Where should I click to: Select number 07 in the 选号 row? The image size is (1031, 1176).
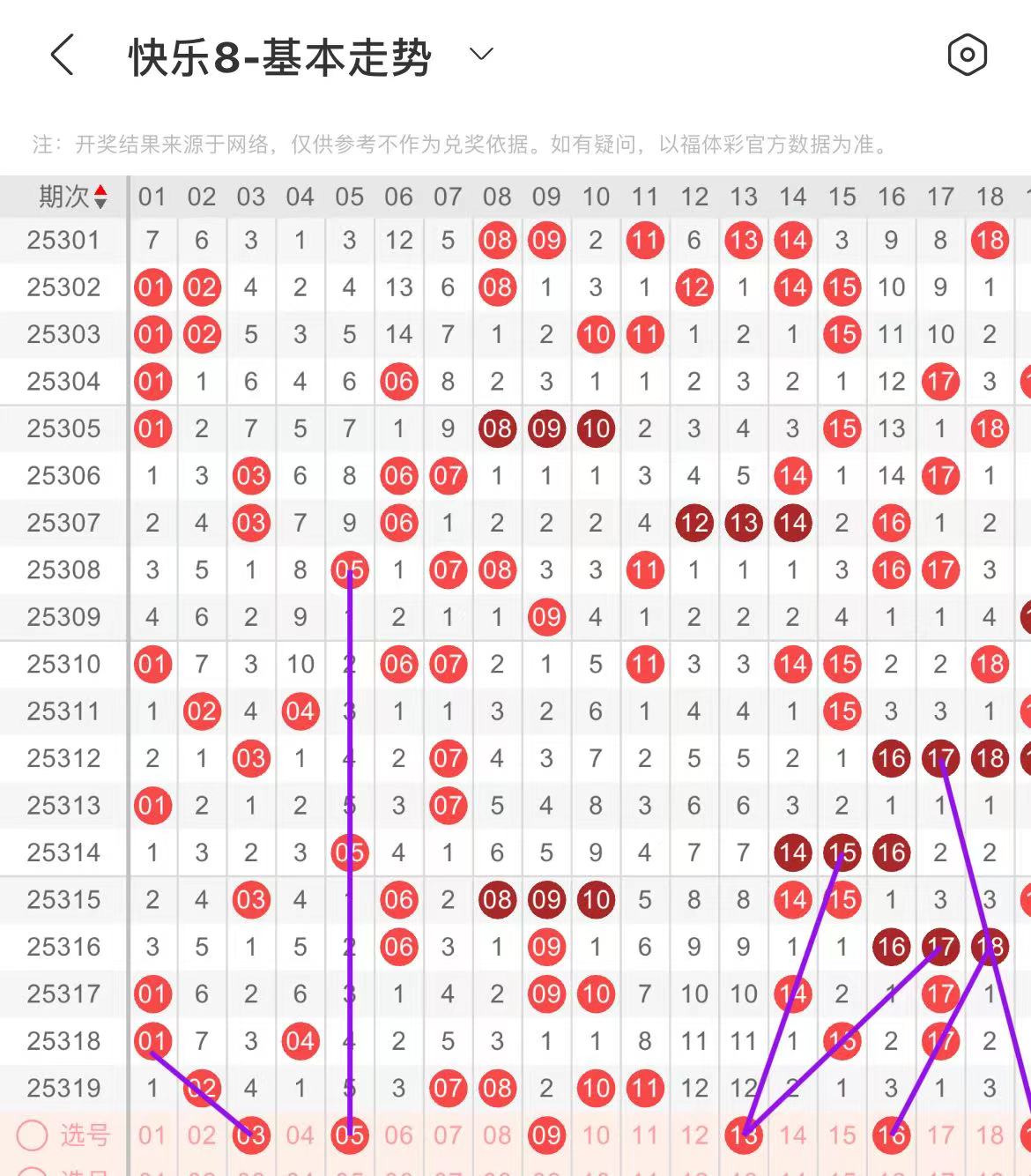448,1135
